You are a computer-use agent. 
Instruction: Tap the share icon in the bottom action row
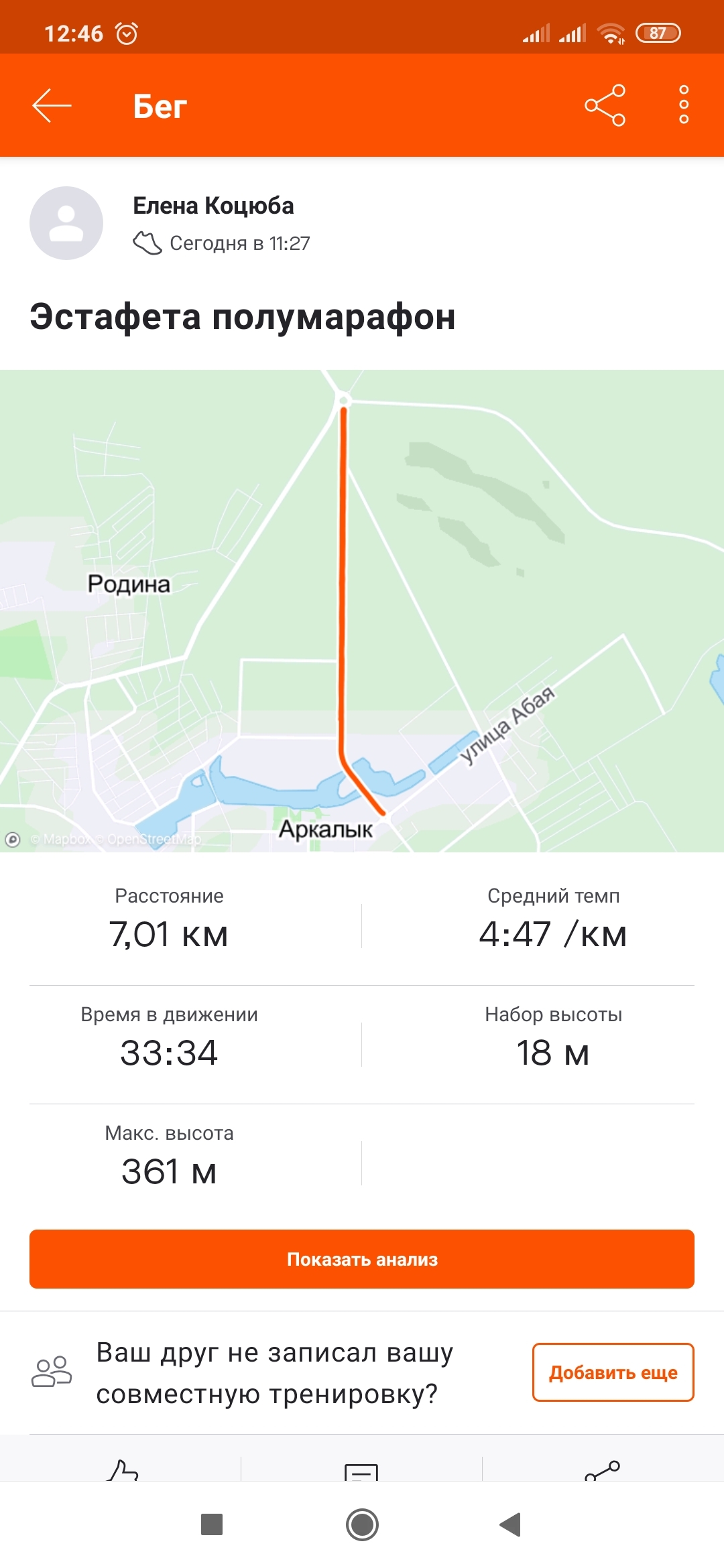click(x=602, y=1471)
